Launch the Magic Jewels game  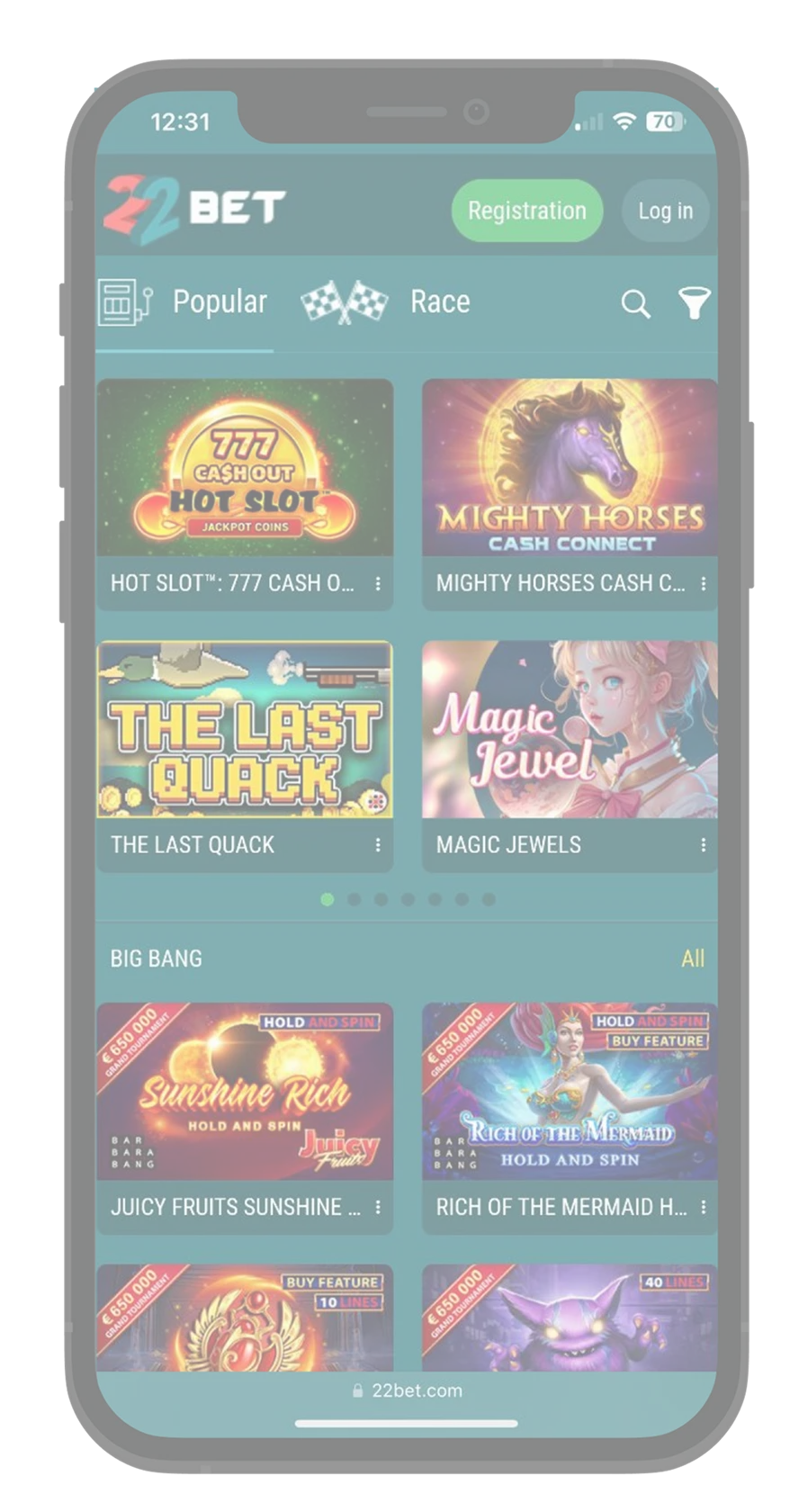[570, 730]
